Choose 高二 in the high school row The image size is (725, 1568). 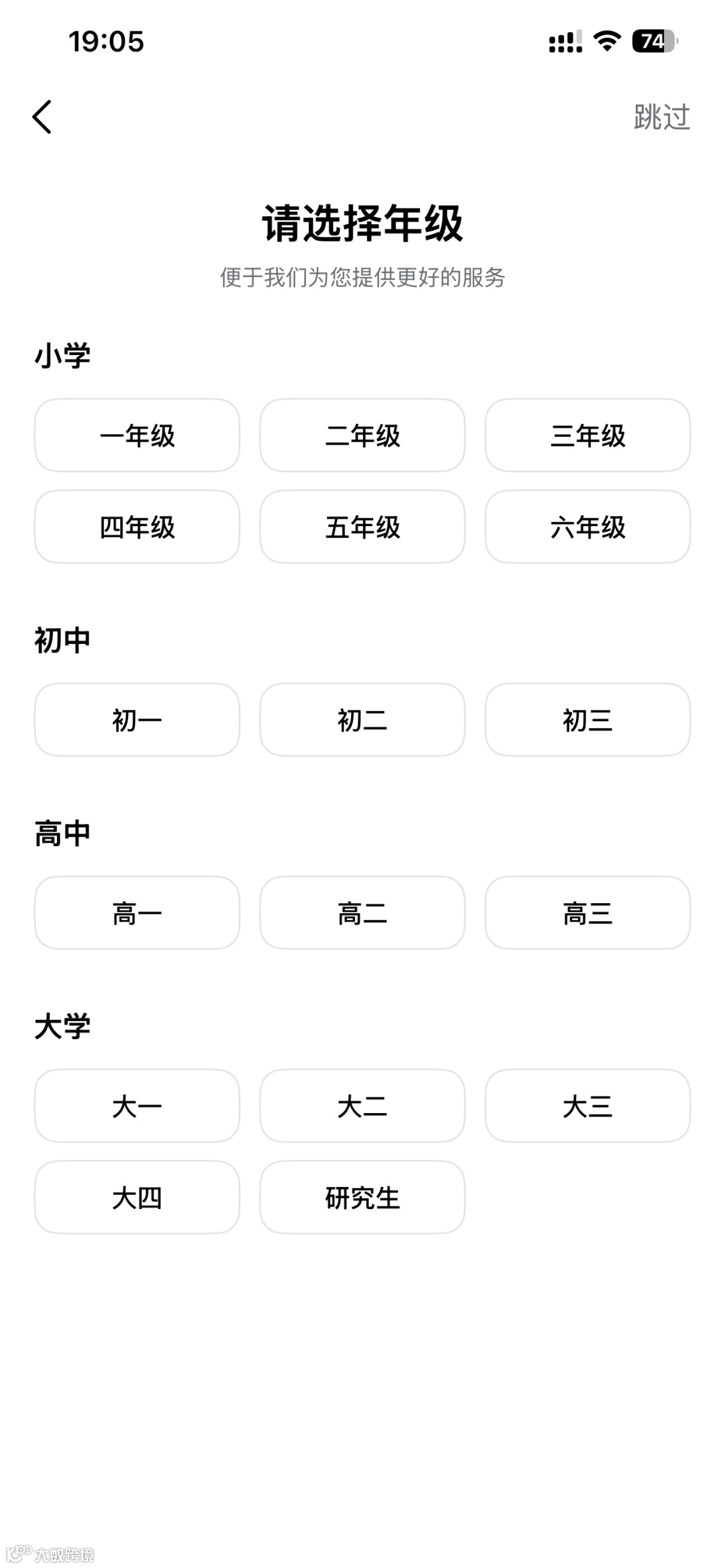coord(361,911)
